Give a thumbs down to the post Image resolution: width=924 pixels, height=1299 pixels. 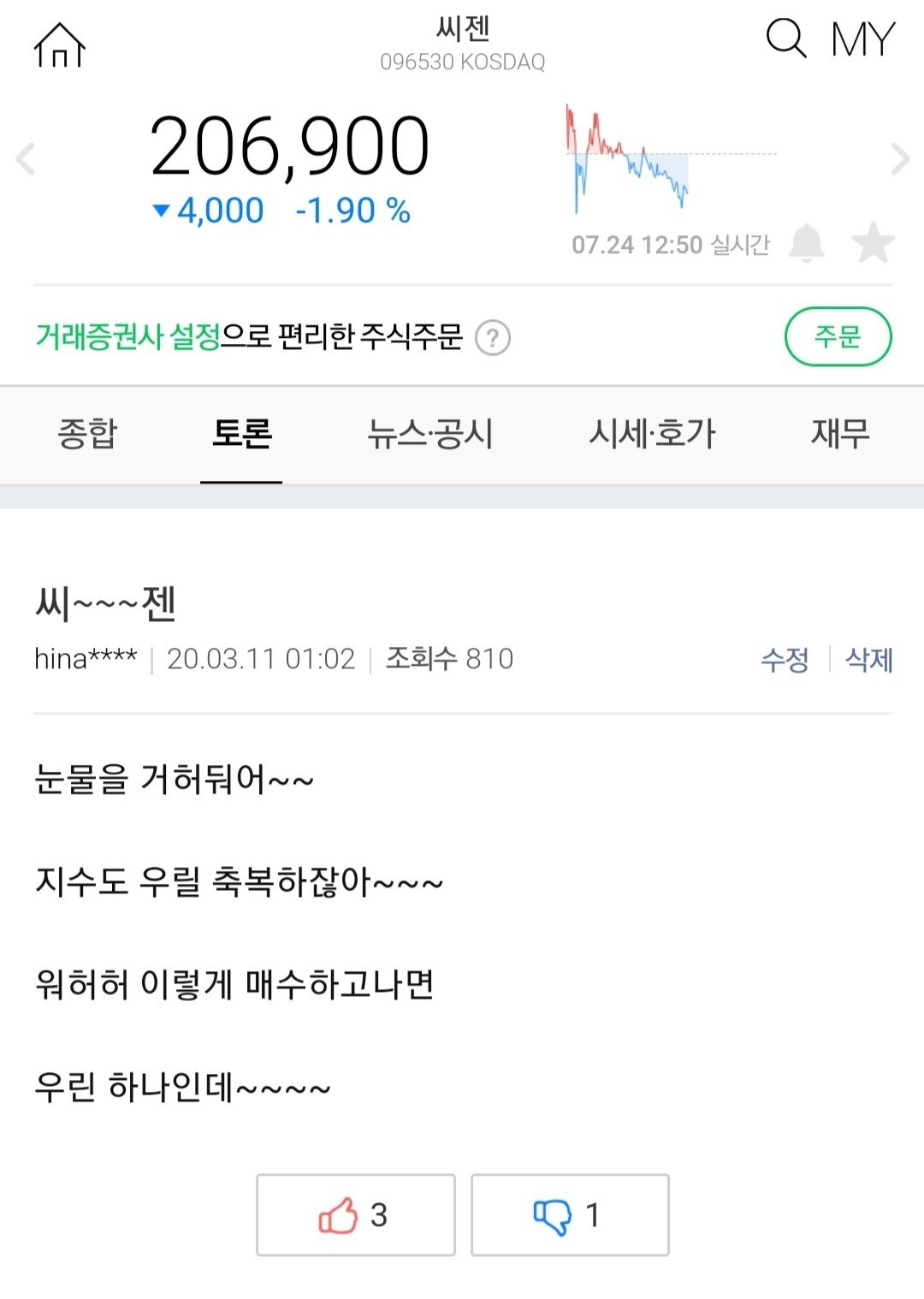(570, 1213)
